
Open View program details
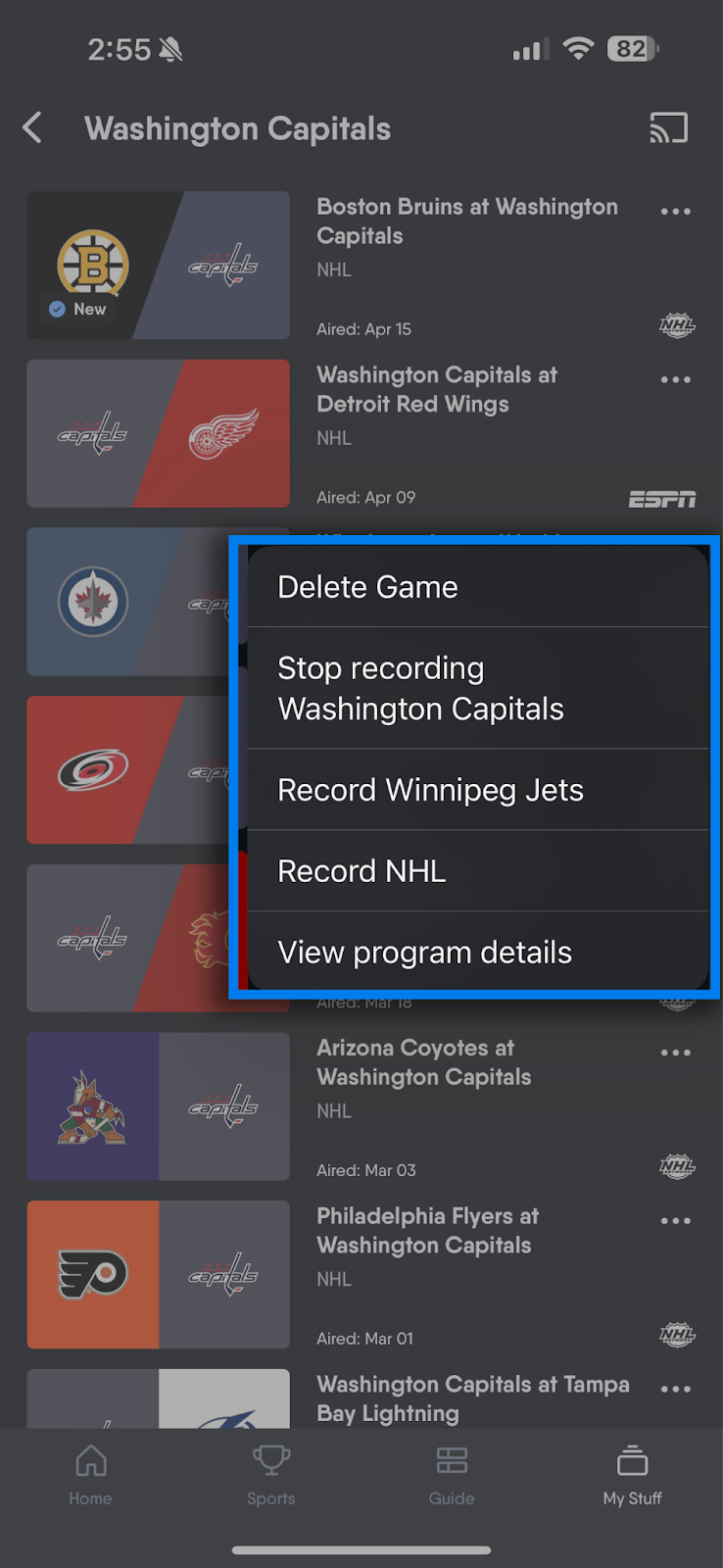click(478, 952)
